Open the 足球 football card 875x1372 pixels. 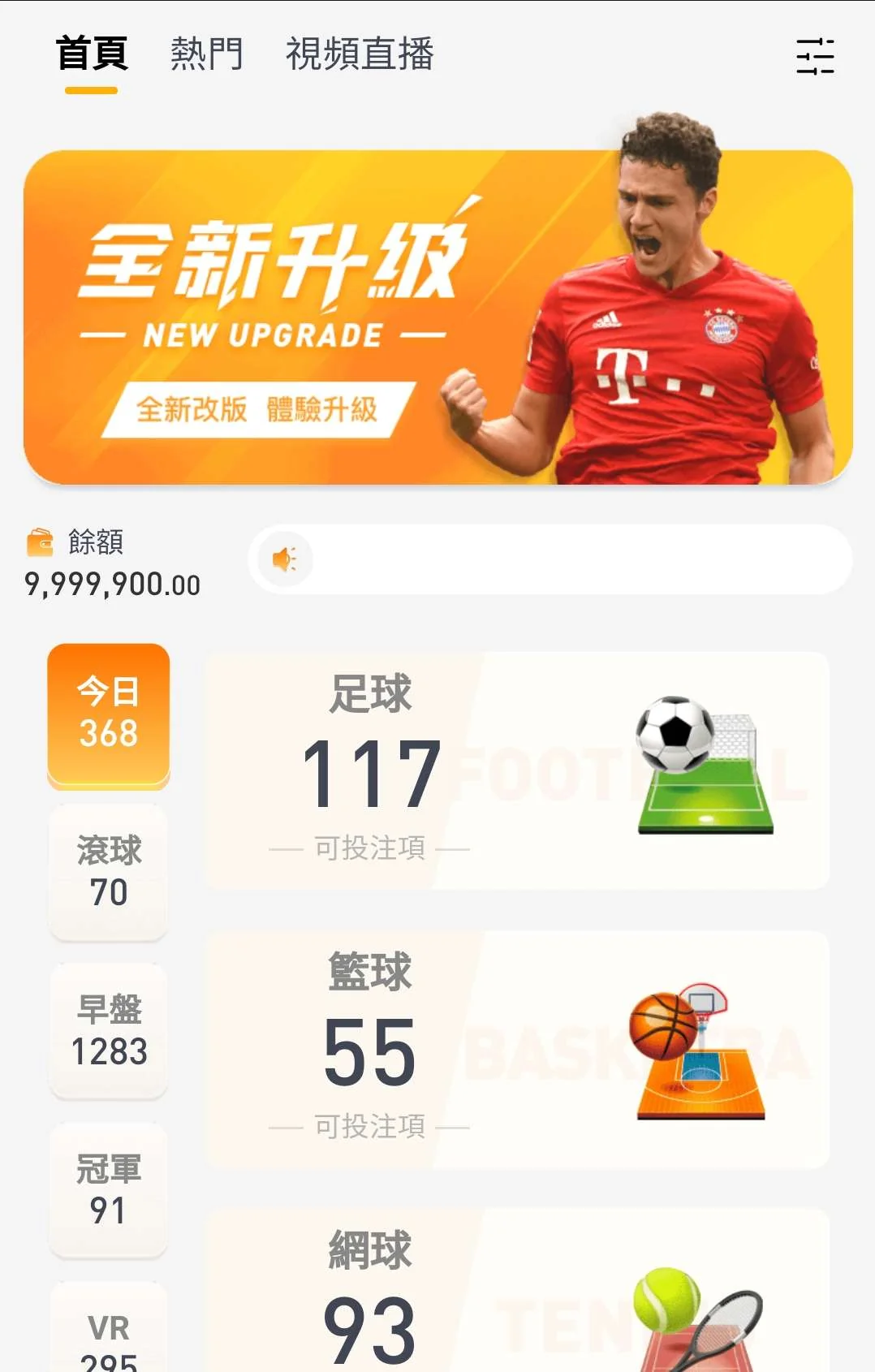tap(516, 770)
